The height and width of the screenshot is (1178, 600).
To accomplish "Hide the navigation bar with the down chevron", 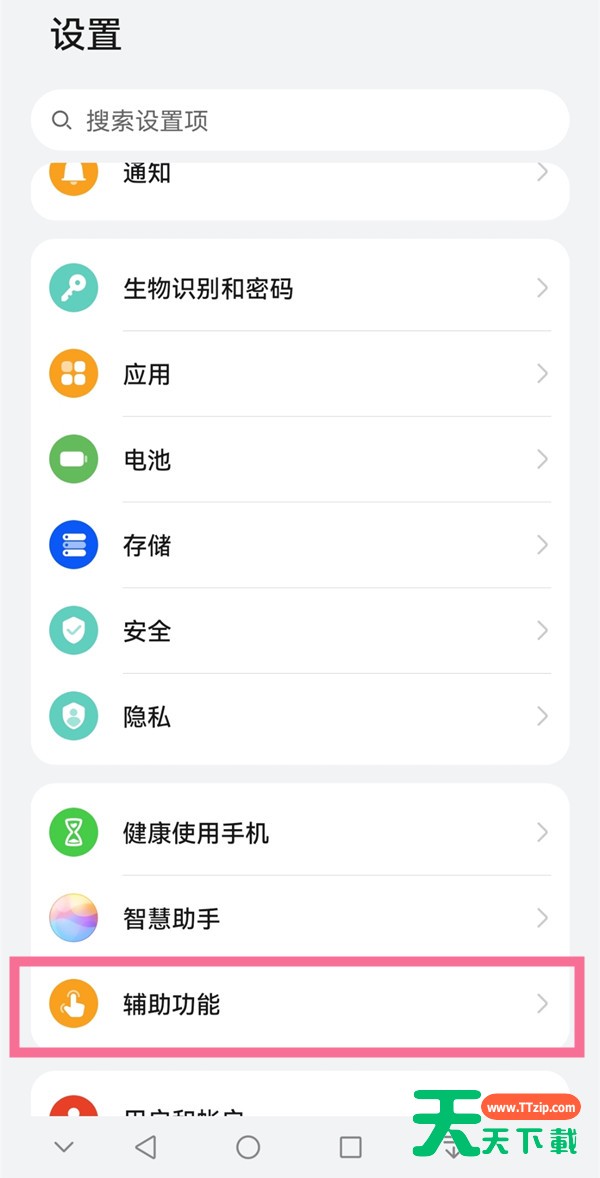I will coord(64,1147).
